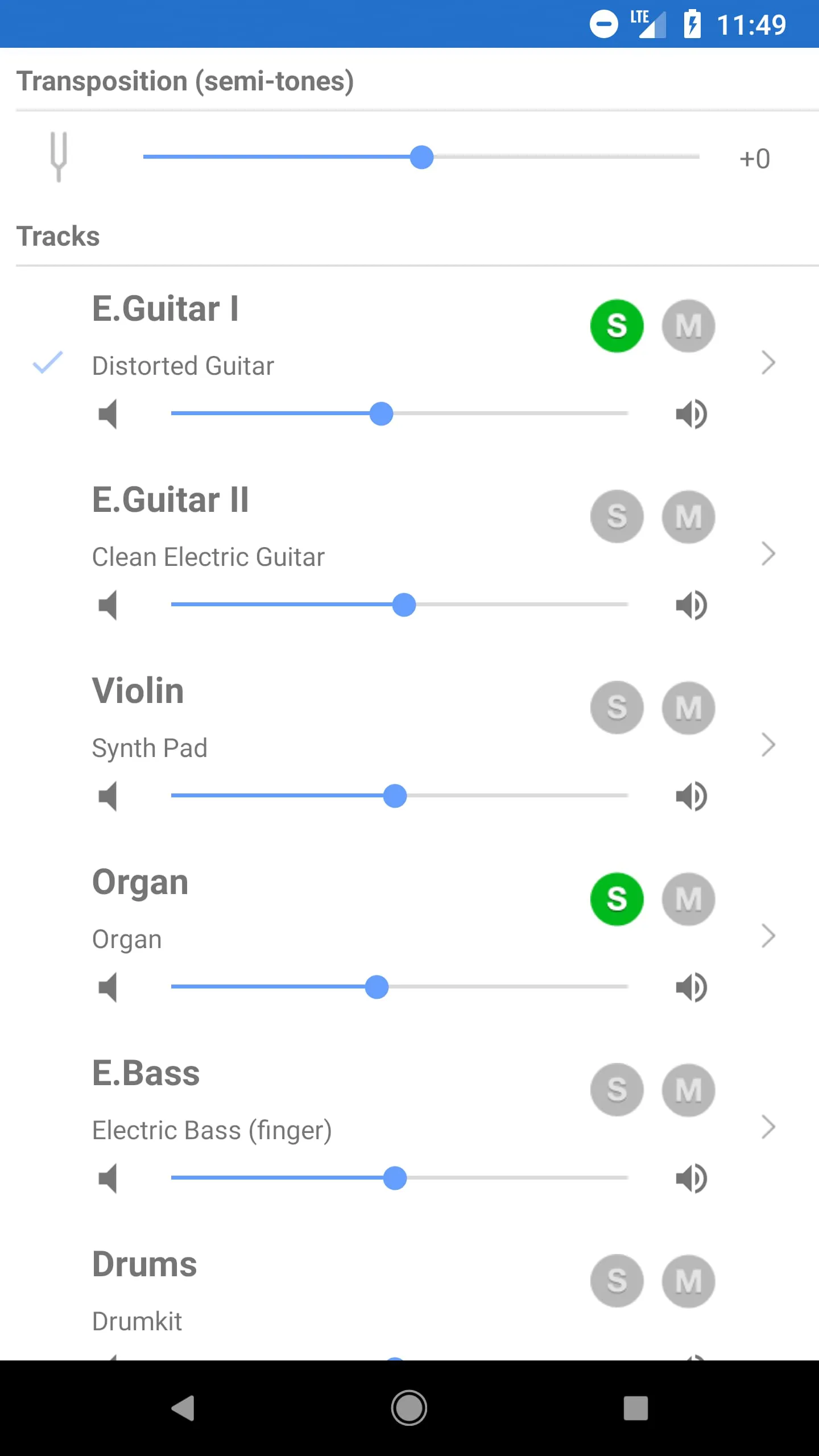Click the quiet speaker icon for E.Bass

[108, 1178]
